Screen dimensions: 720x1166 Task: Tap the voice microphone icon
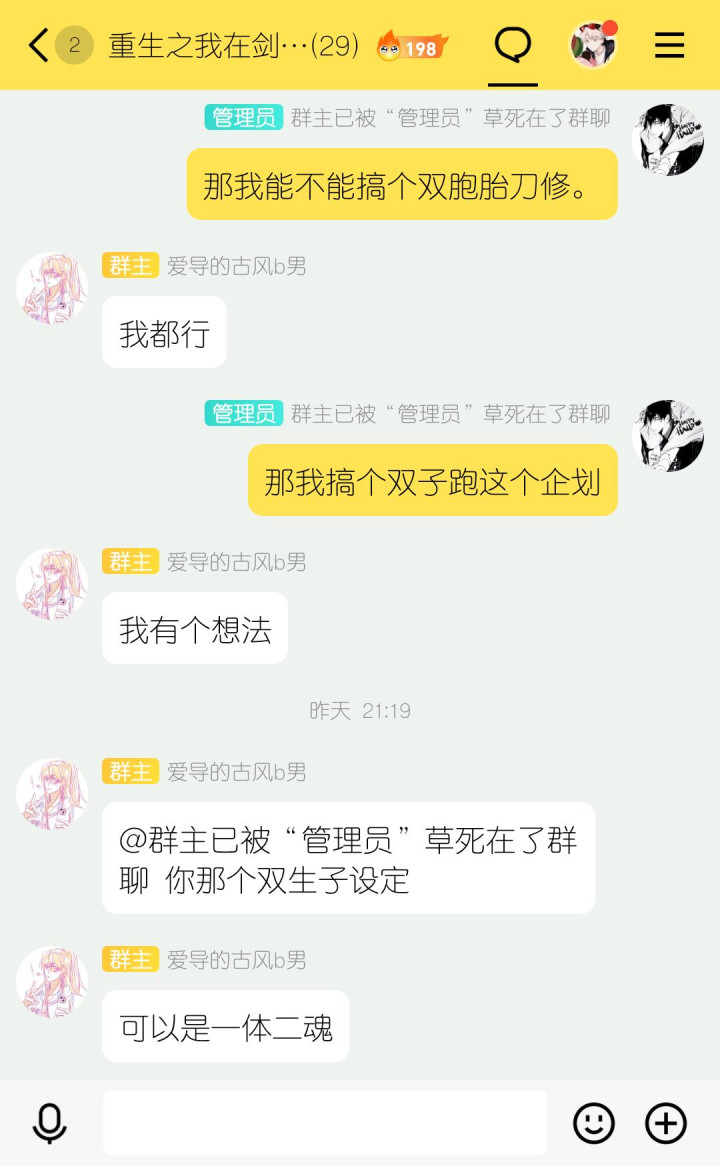[x=50, y=1123]
